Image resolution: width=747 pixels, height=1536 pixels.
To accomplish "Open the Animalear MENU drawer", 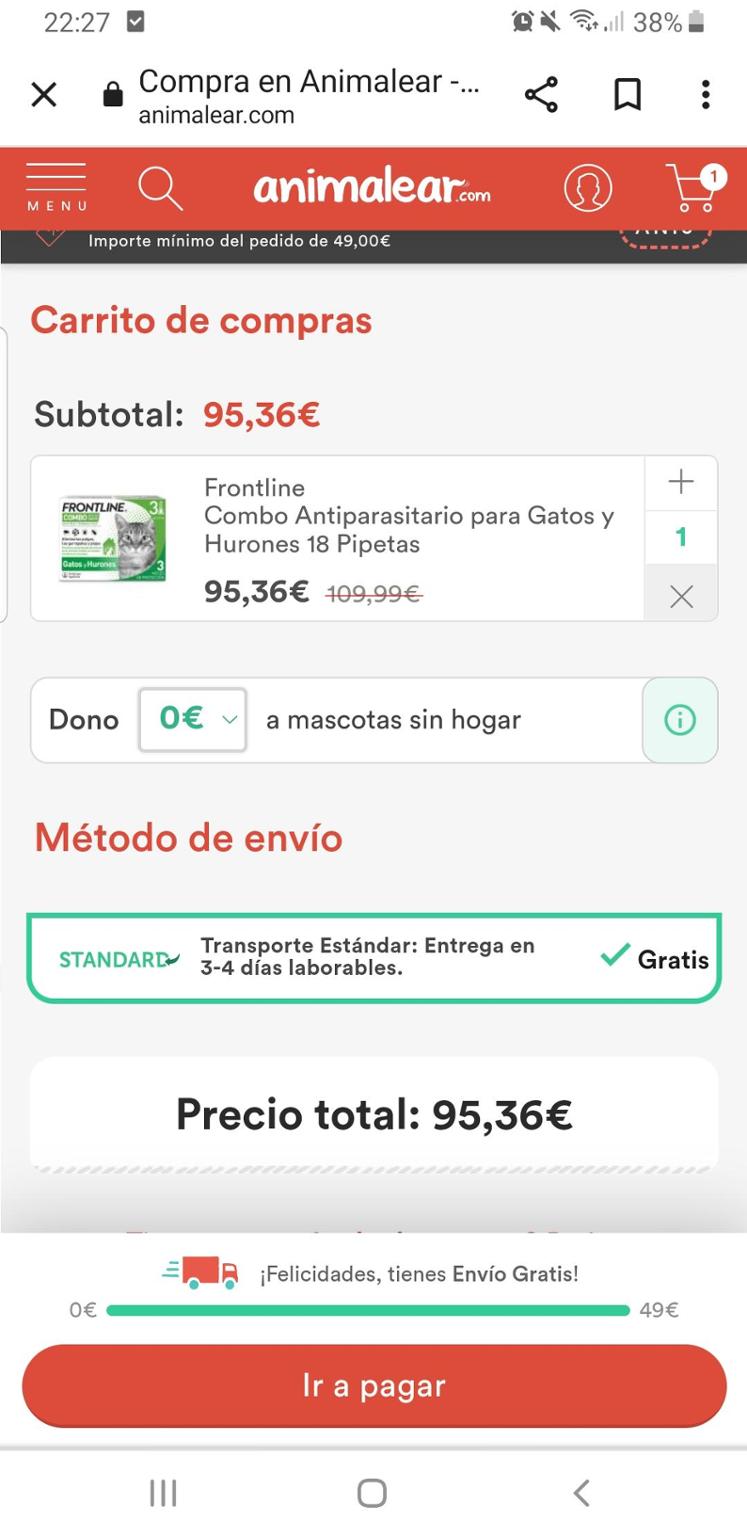I will coord(56,187).
